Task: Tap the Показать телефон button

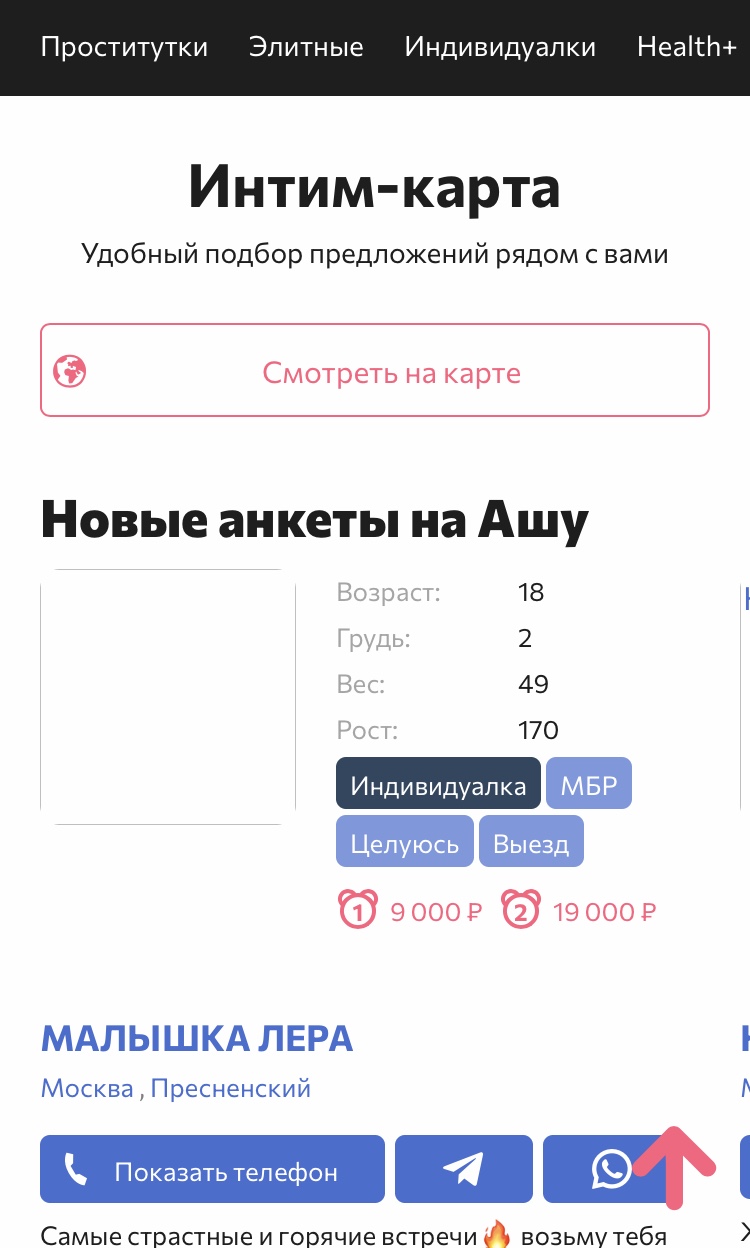Action: tap(212, 1168)
